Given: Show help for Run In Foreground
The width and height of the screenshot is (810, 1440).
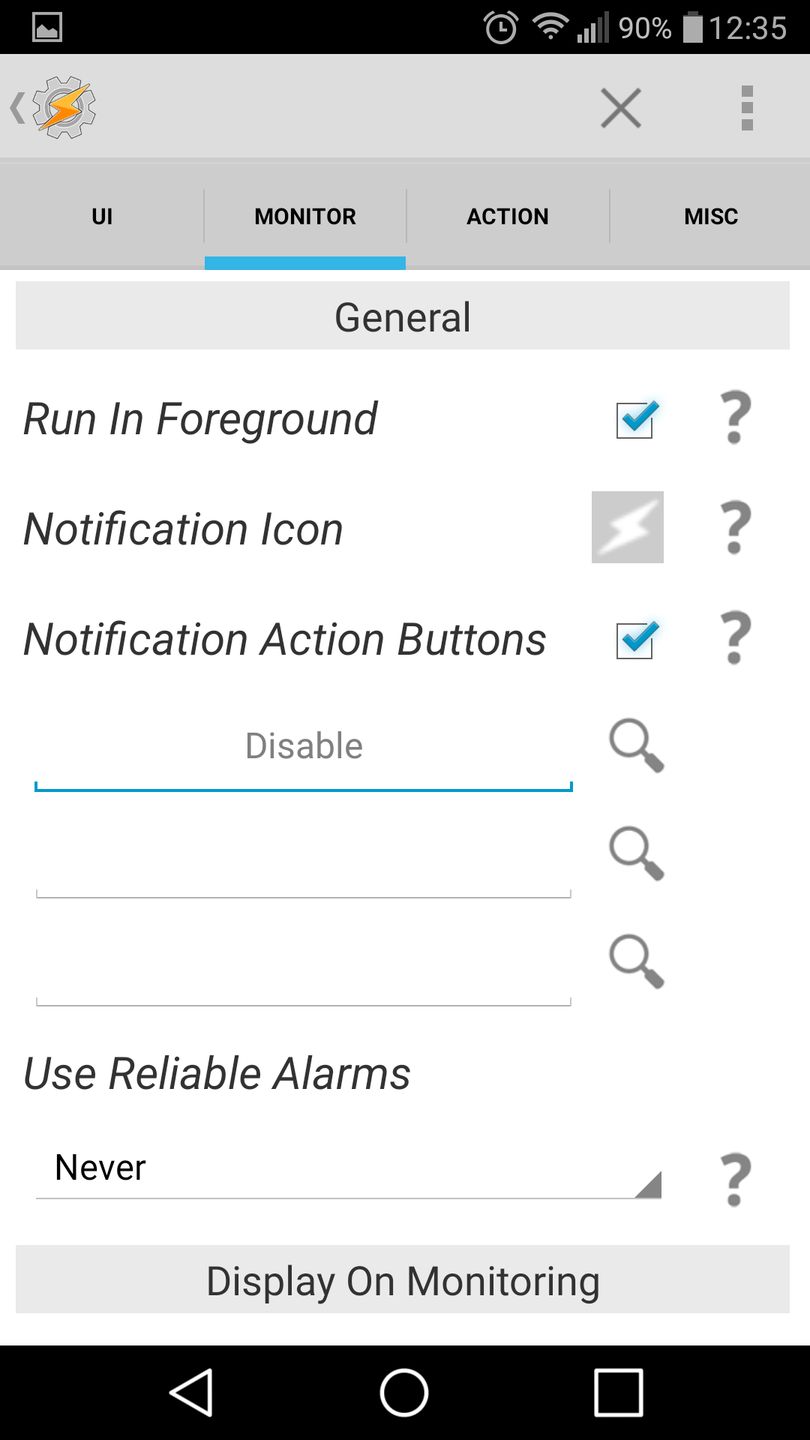Looking at the screenshot, I should [735, 419].
